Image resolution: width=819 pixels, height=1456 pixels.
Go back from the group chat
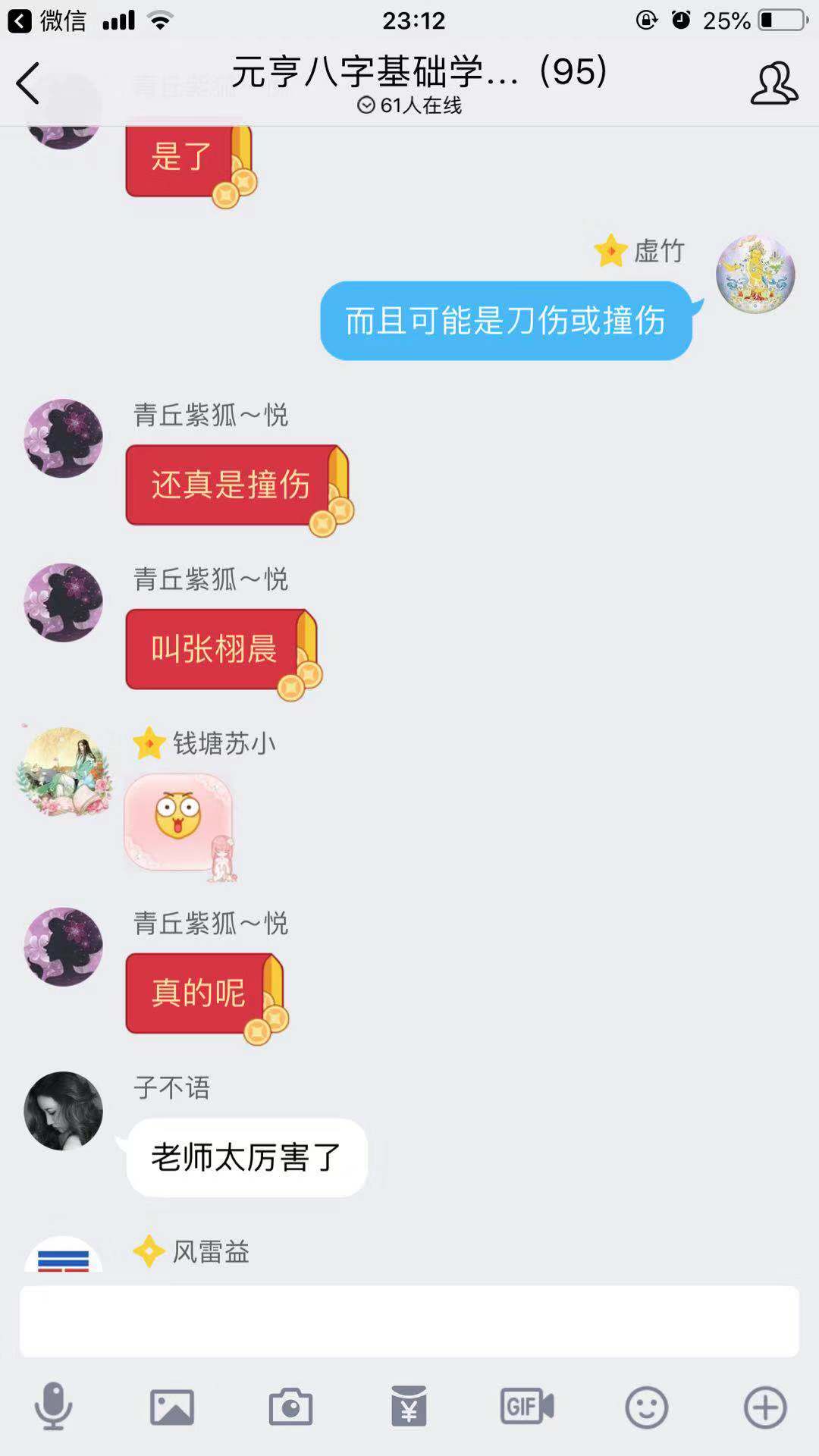coord(29,83)
